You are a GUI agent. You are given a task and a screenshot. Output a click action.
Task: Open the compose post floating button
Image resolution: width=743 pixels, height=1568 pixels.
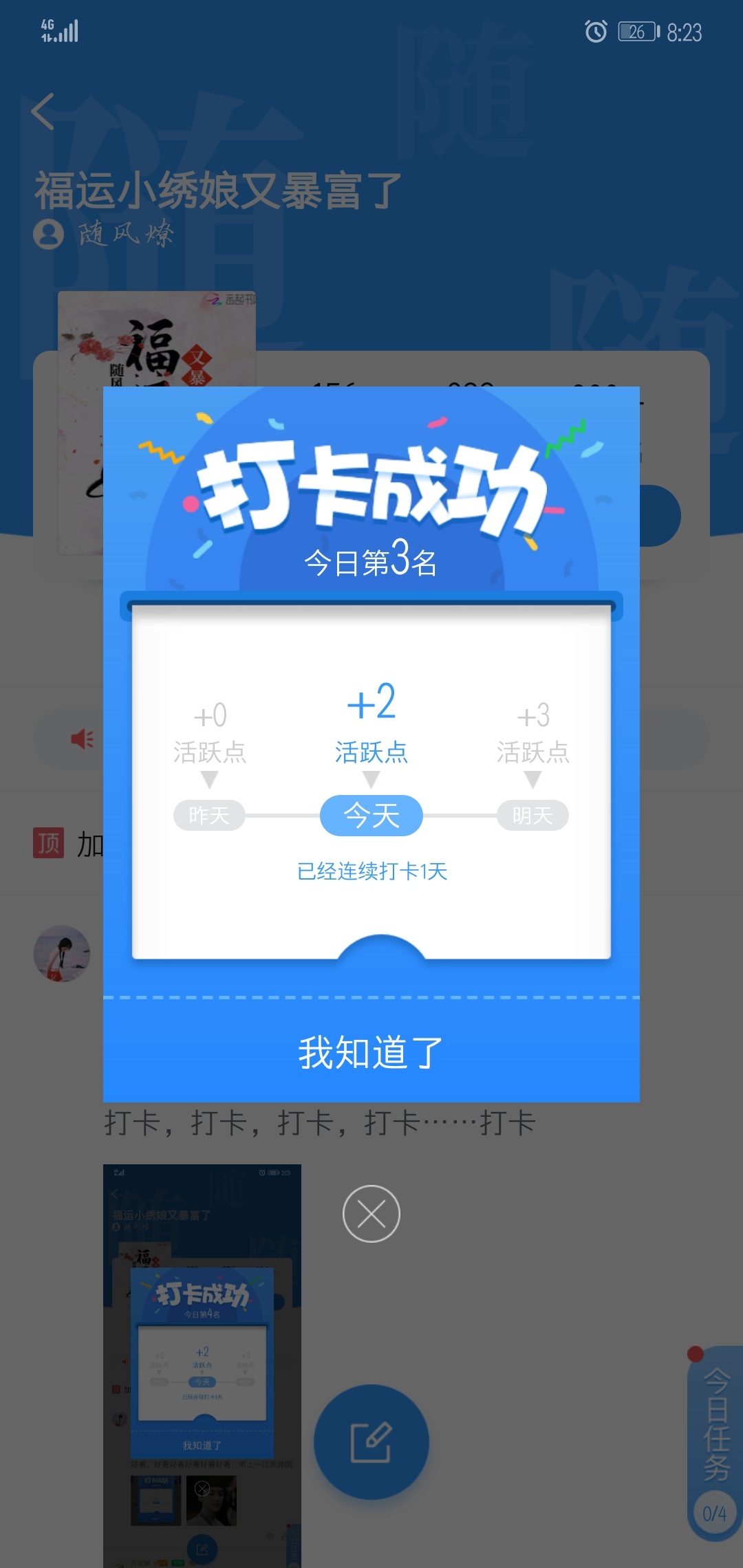click(371, 1442)
